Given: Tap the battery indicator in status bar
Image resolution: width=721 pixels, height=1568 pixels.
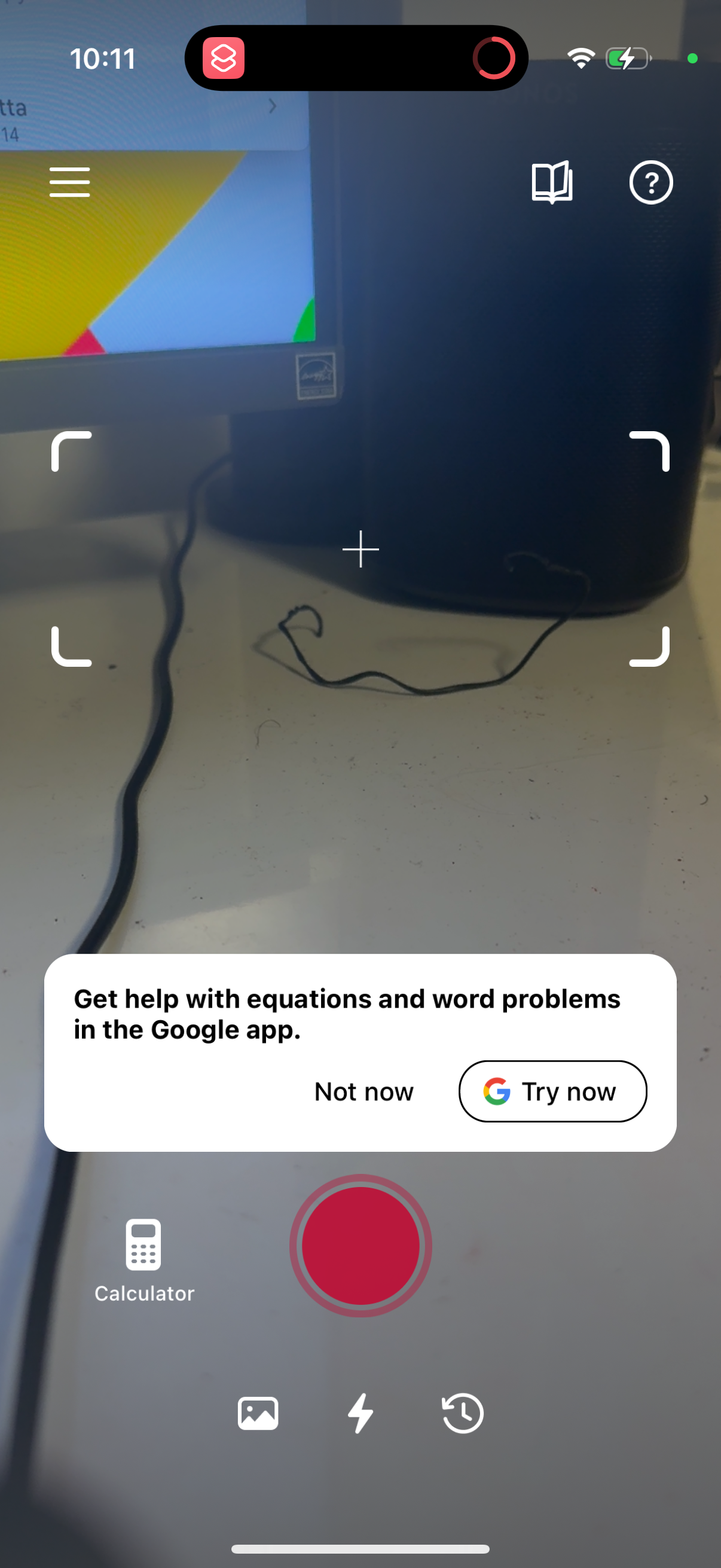Looking at the screenshot, I should [x=627, y=59].
